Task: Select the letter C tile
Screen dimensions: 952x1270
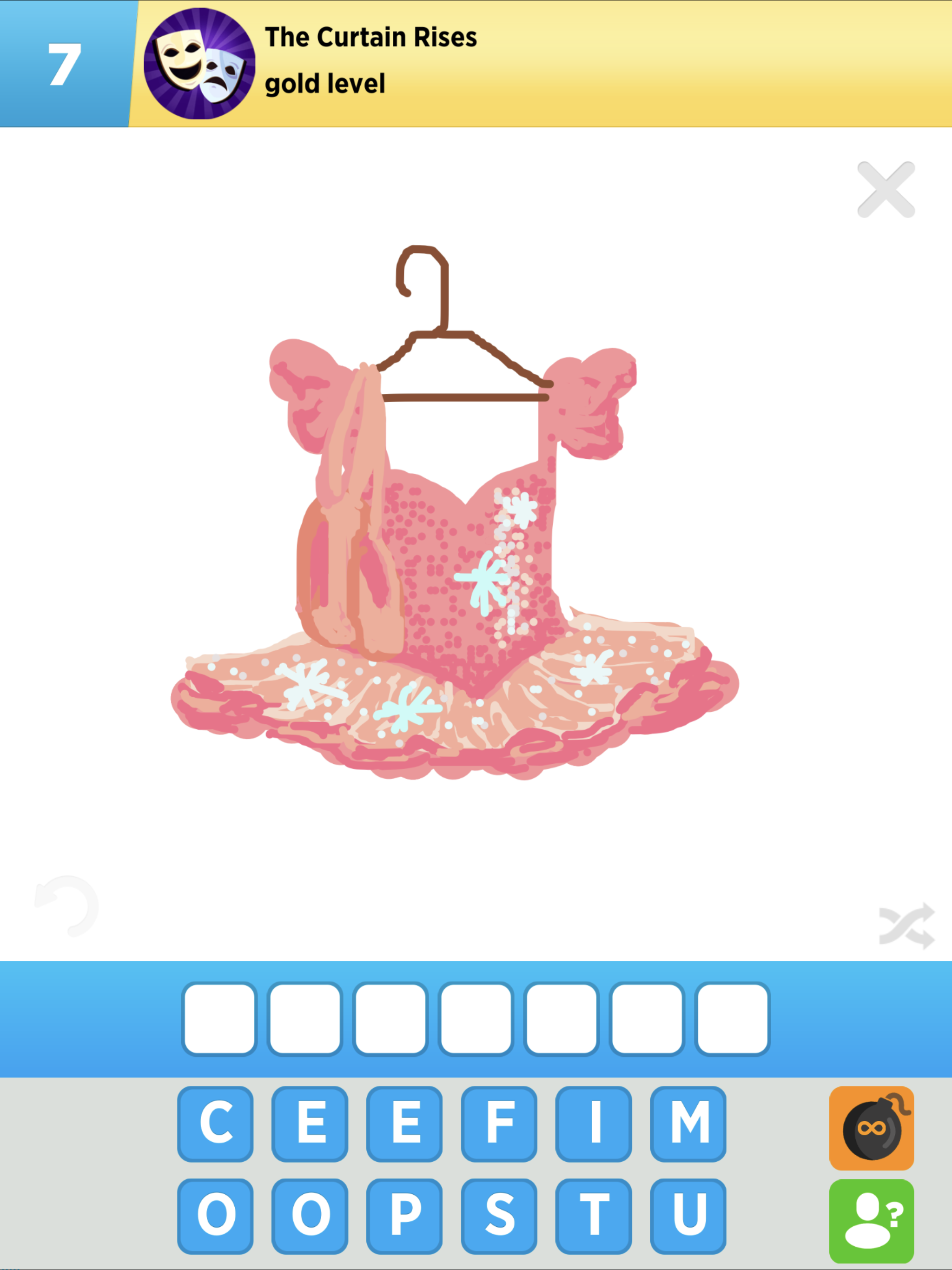Action: (215, 1124)
